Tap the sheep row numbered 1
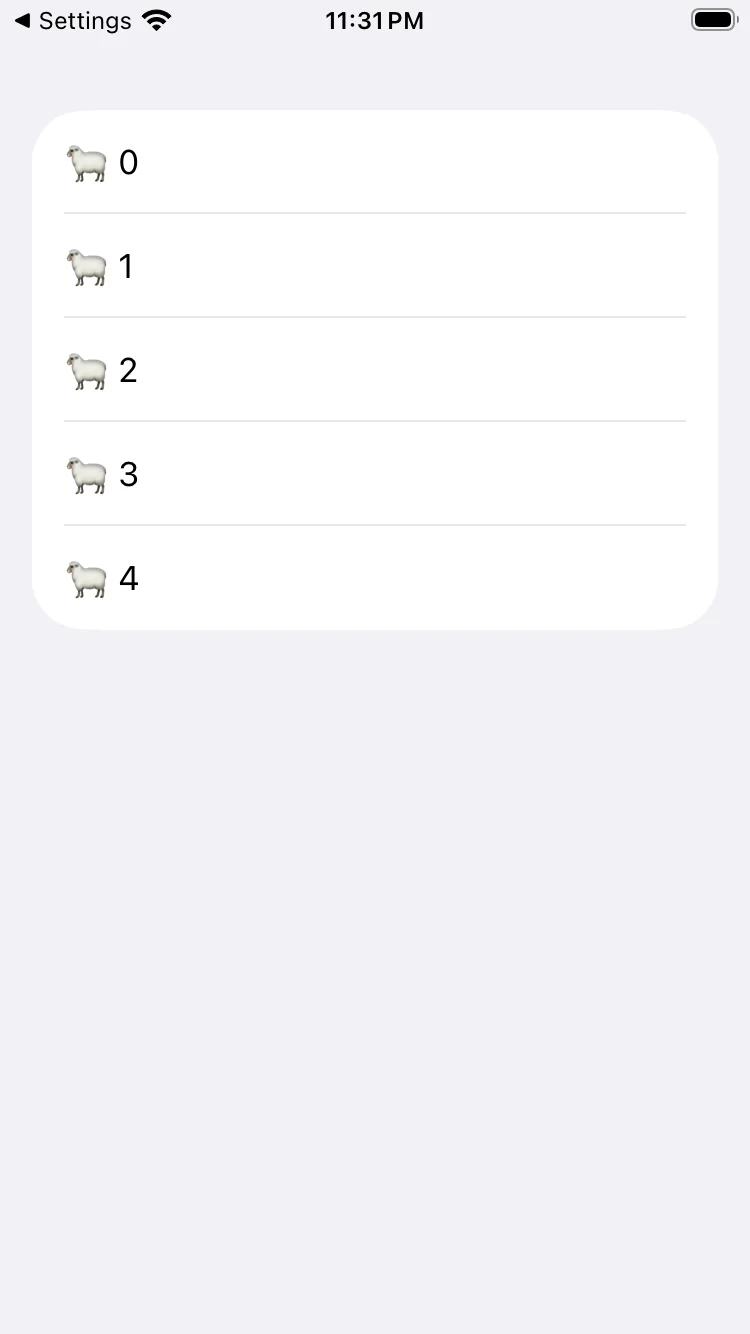This screenshot has height=1334, width=750. click(375, 266)
